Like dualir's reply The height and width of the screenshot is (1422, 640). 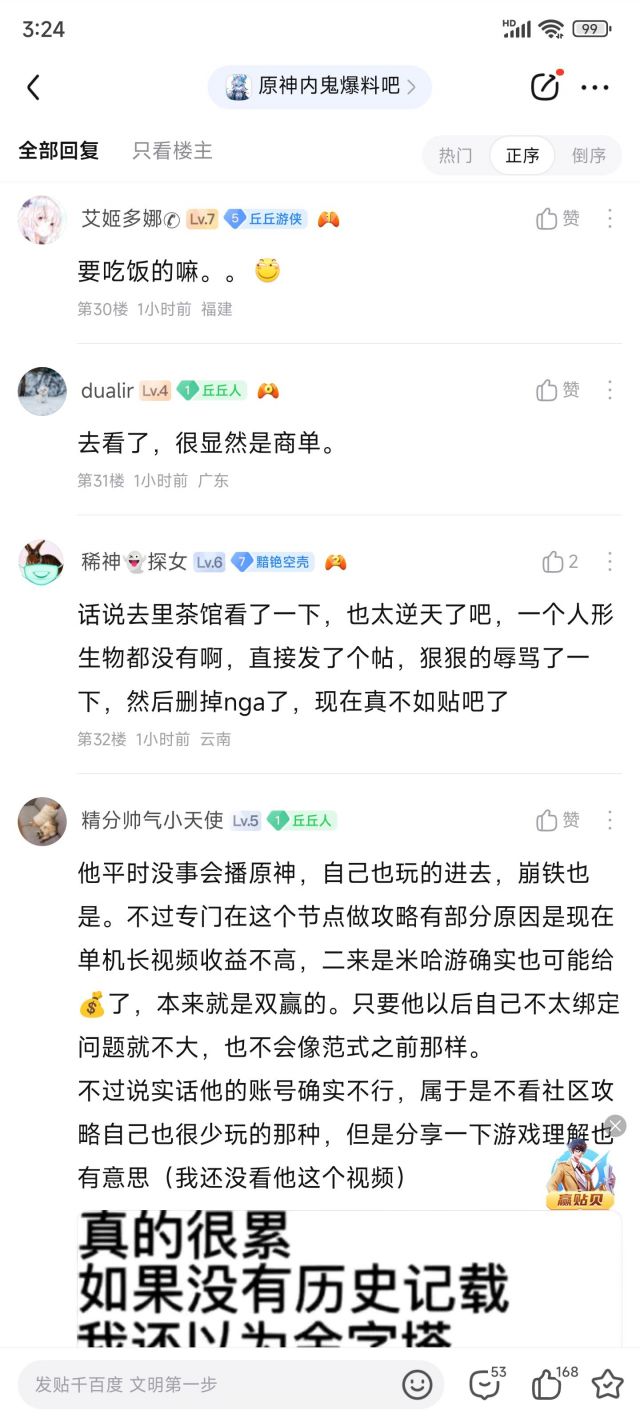pyautogui.click(x=558, y=390)
